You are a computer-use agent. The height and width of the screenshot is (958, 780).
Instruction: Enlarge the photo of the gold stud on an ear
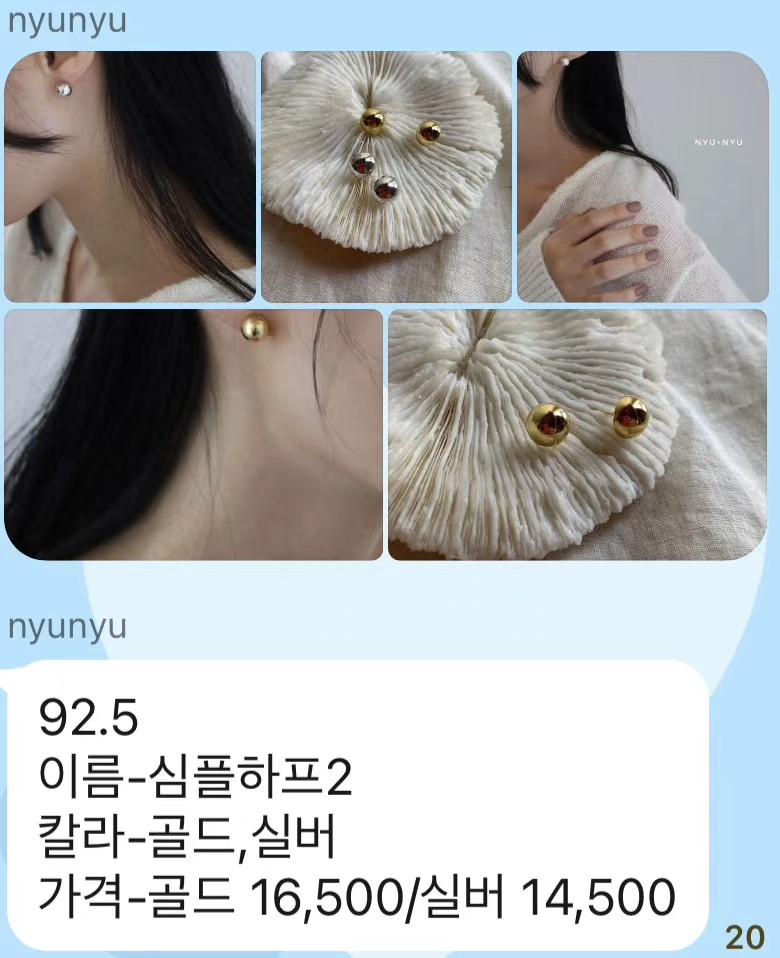(194, 434)
